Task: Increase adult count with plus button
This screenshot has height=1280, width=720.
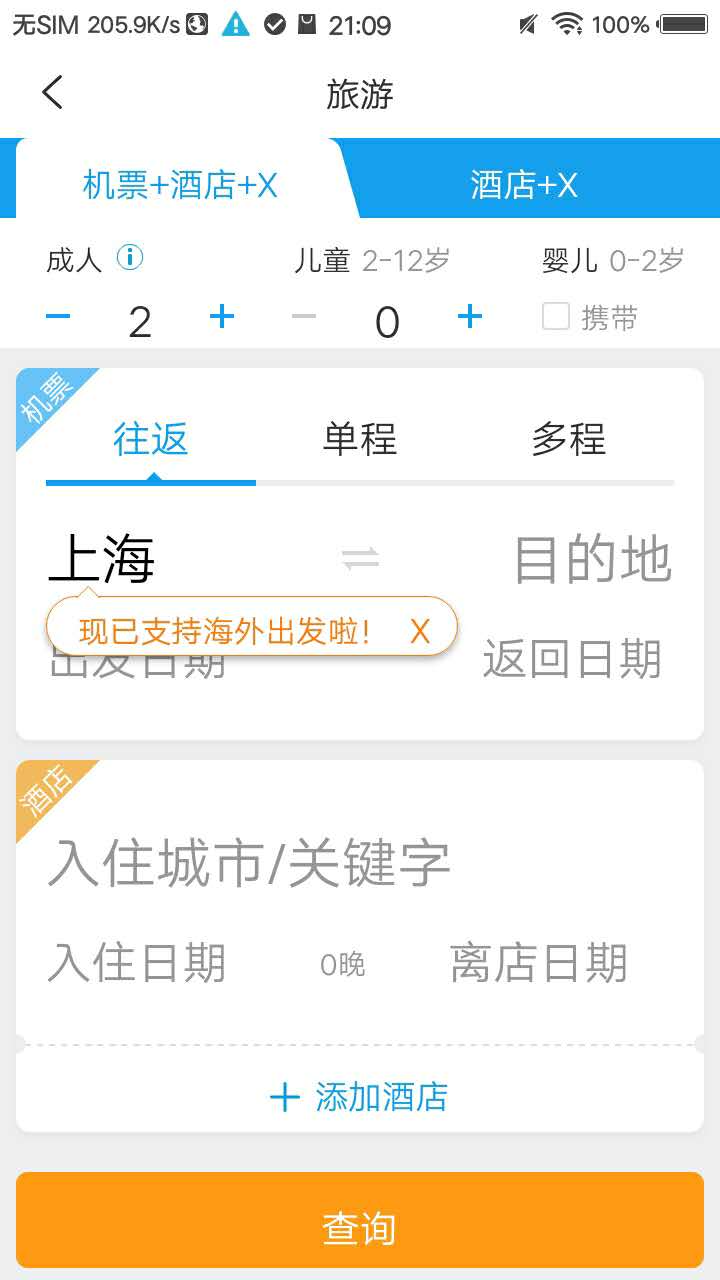Action: pos(222,317)
